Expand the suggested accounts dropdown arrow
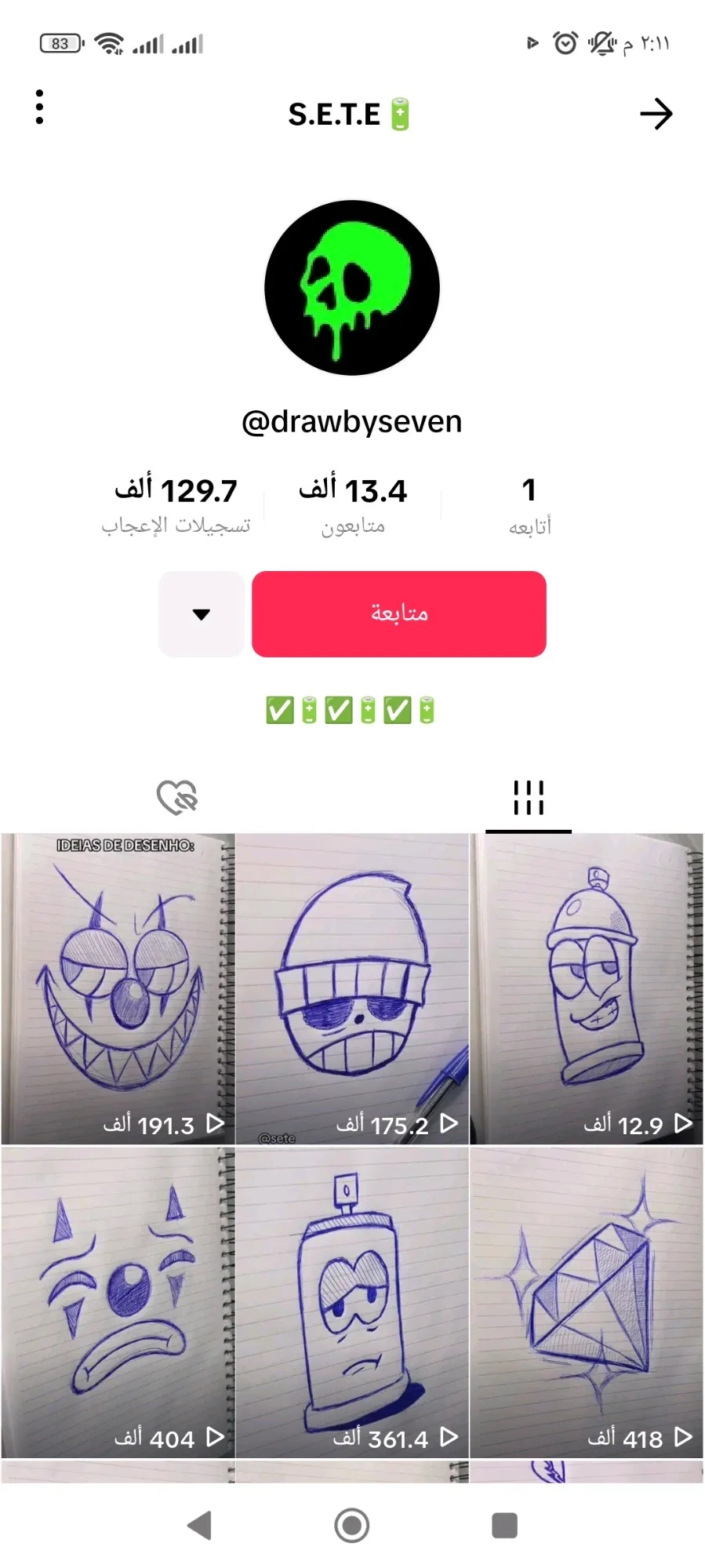The image size is (705, 1568). (202, 613)
